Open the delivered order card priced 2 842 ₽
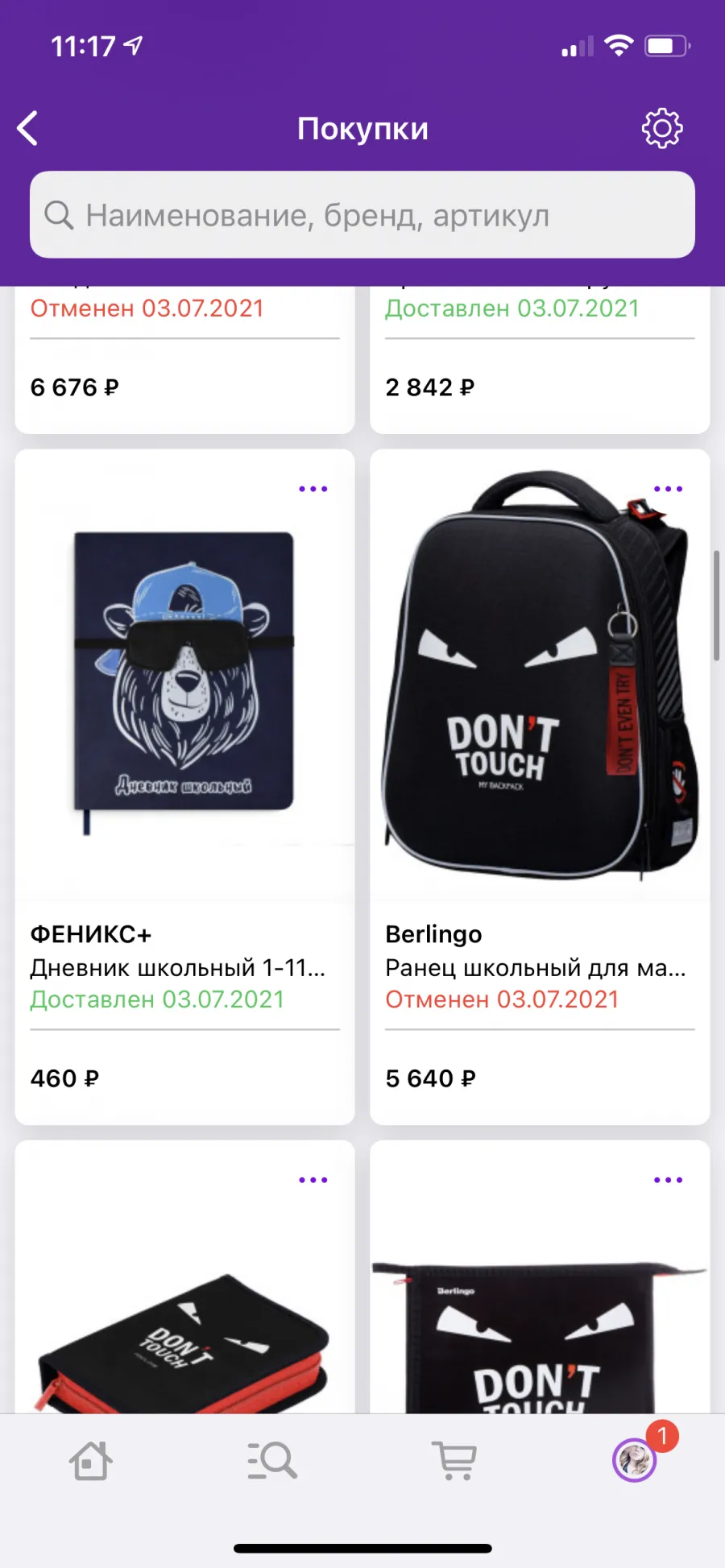Screen dimensions: 725x1568 (540, 361)
